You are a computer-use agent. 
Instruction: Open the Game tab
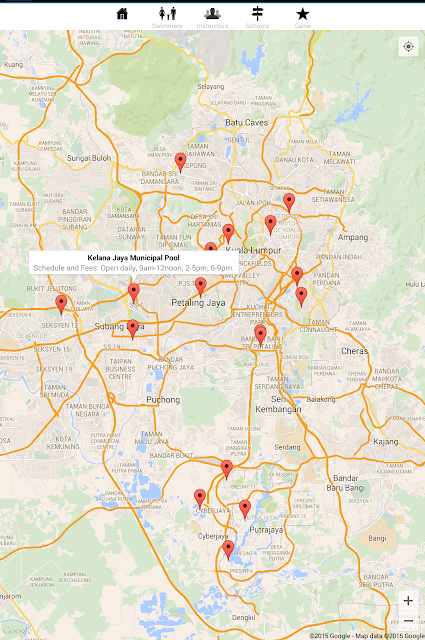point(303,17)
